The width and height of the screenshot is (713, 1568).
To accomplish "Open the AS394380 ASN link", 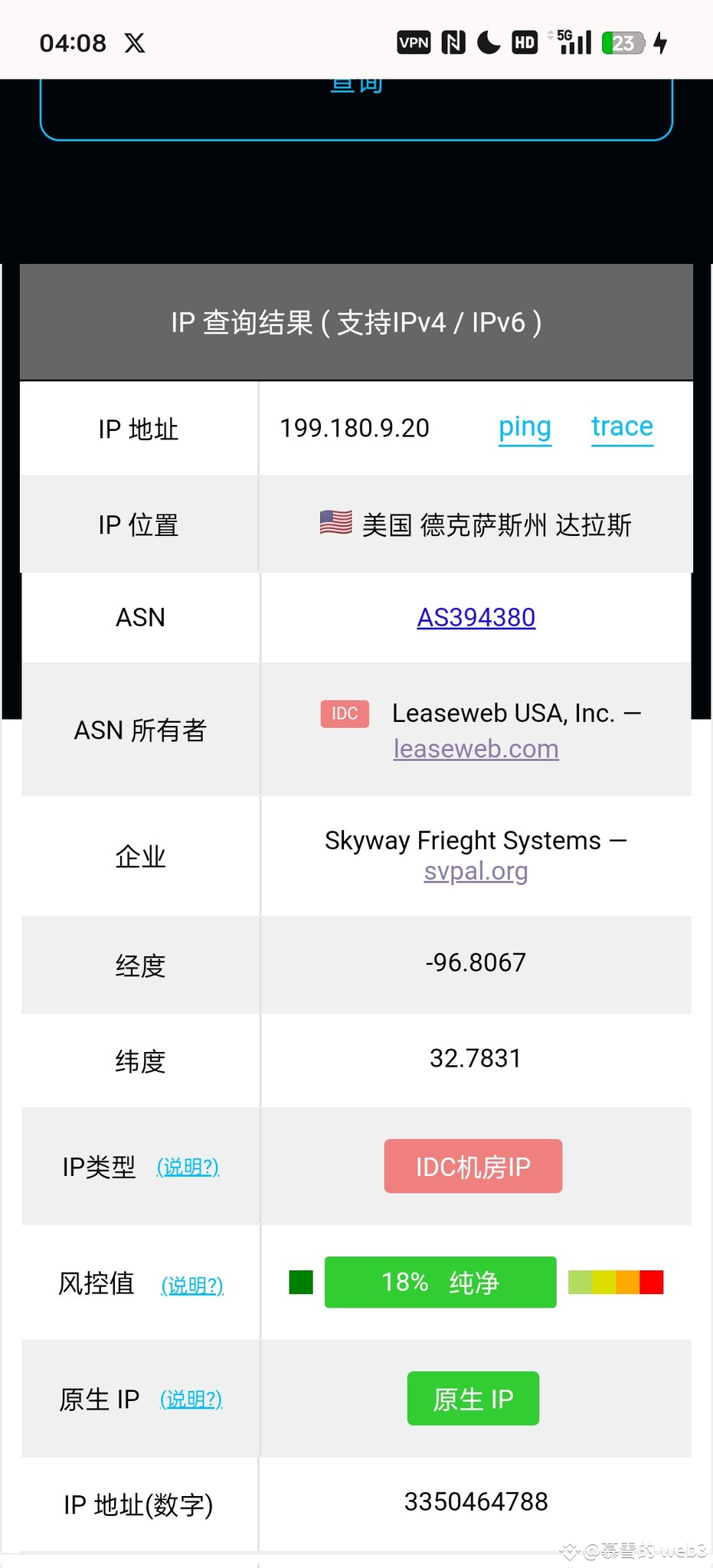I will 476,617.
